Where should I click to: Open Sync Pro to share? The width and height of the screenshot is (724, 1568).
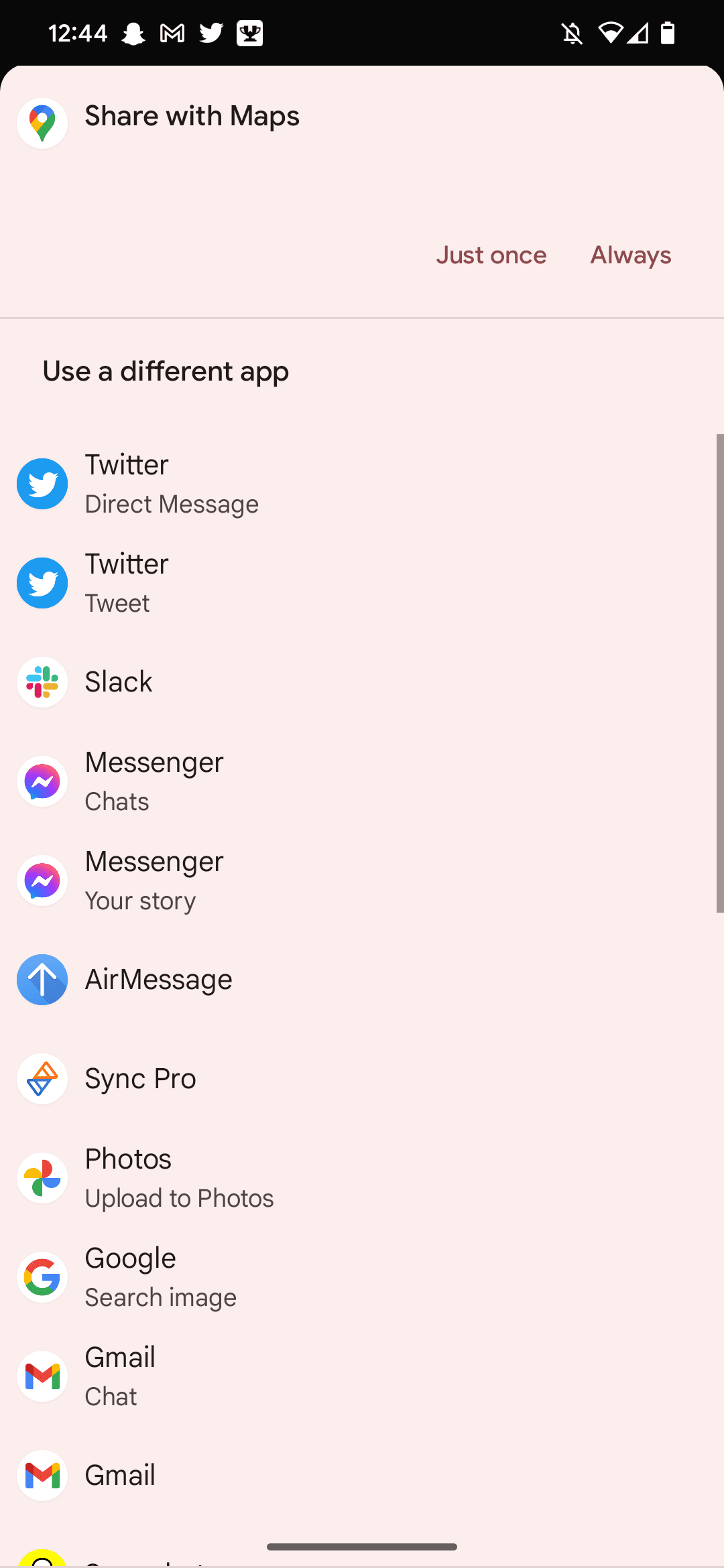tap(141, 1079)
